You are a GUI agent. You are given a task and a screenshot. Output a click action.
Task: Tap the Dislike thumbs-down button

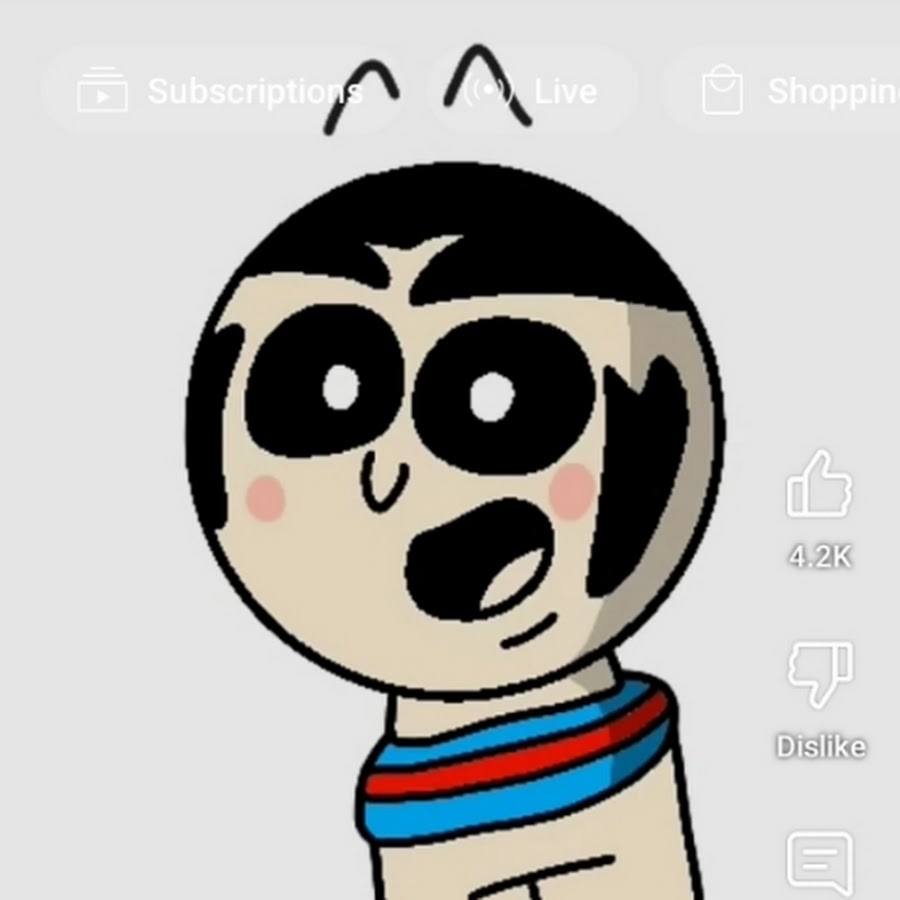pyautogui.click(x=819, y=676)
